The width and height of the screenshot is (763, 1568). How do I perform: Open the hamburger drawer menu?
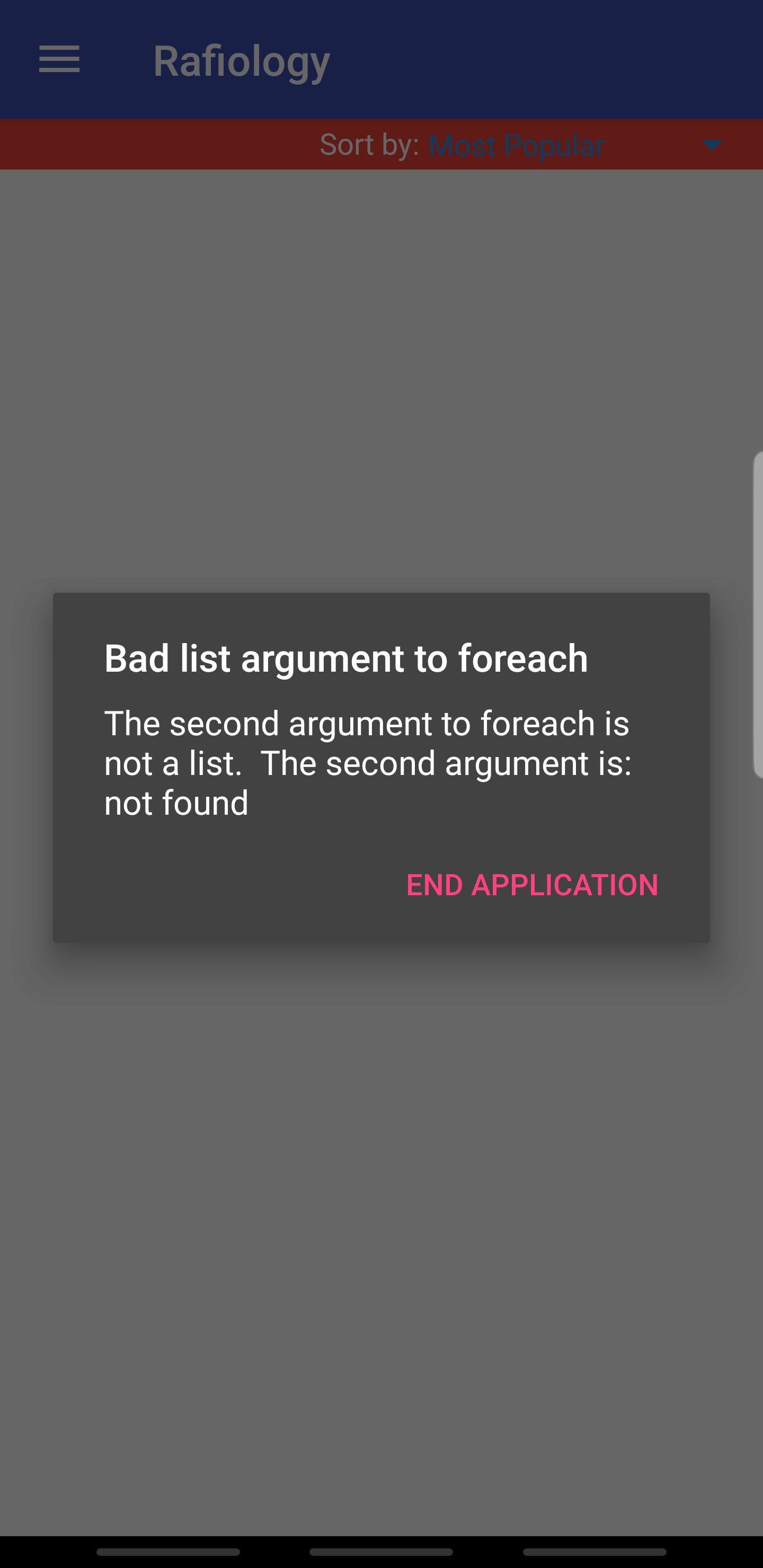coord(59,59)
